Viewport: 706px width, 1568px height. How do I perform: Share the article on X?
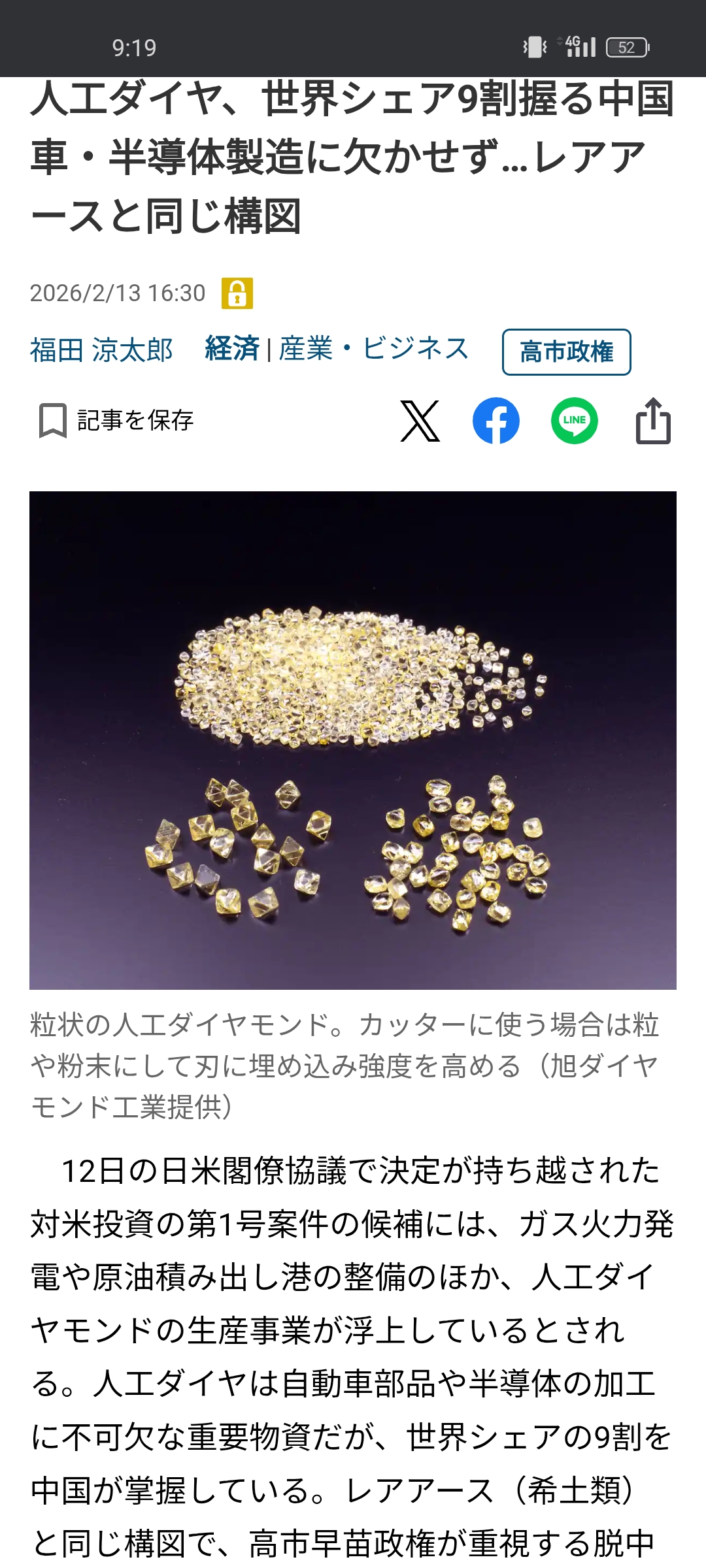pyautogui.click(x=420, y=421)
